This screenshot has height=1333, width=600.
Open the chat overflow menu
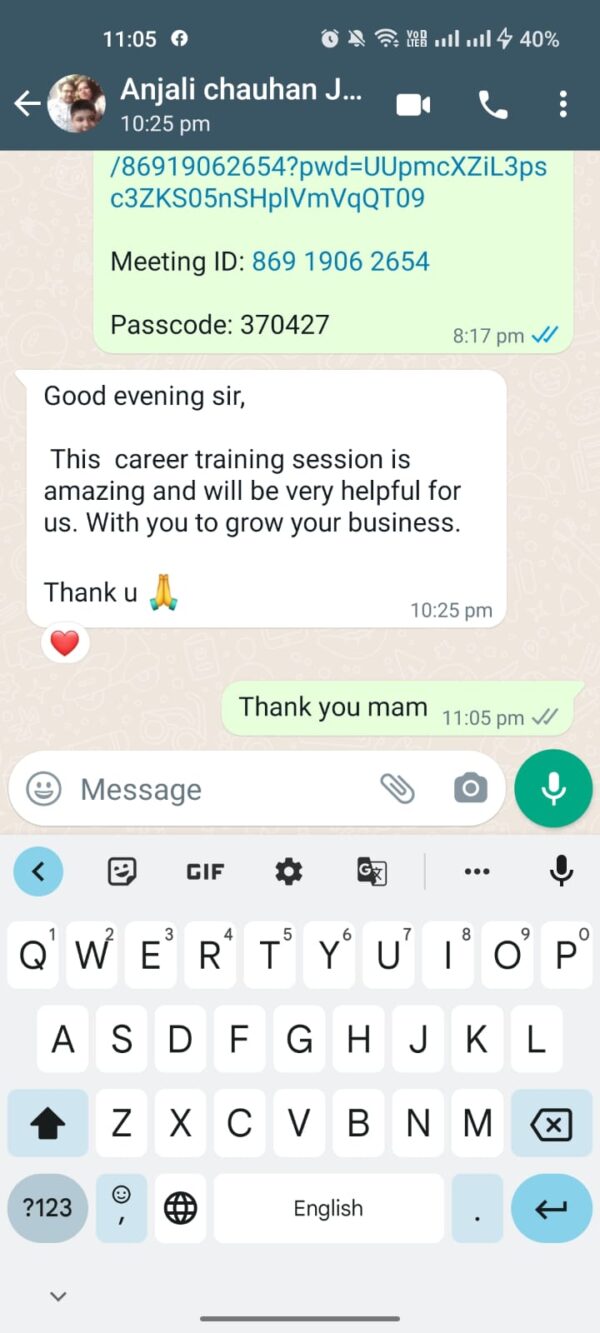click(563, 104)
